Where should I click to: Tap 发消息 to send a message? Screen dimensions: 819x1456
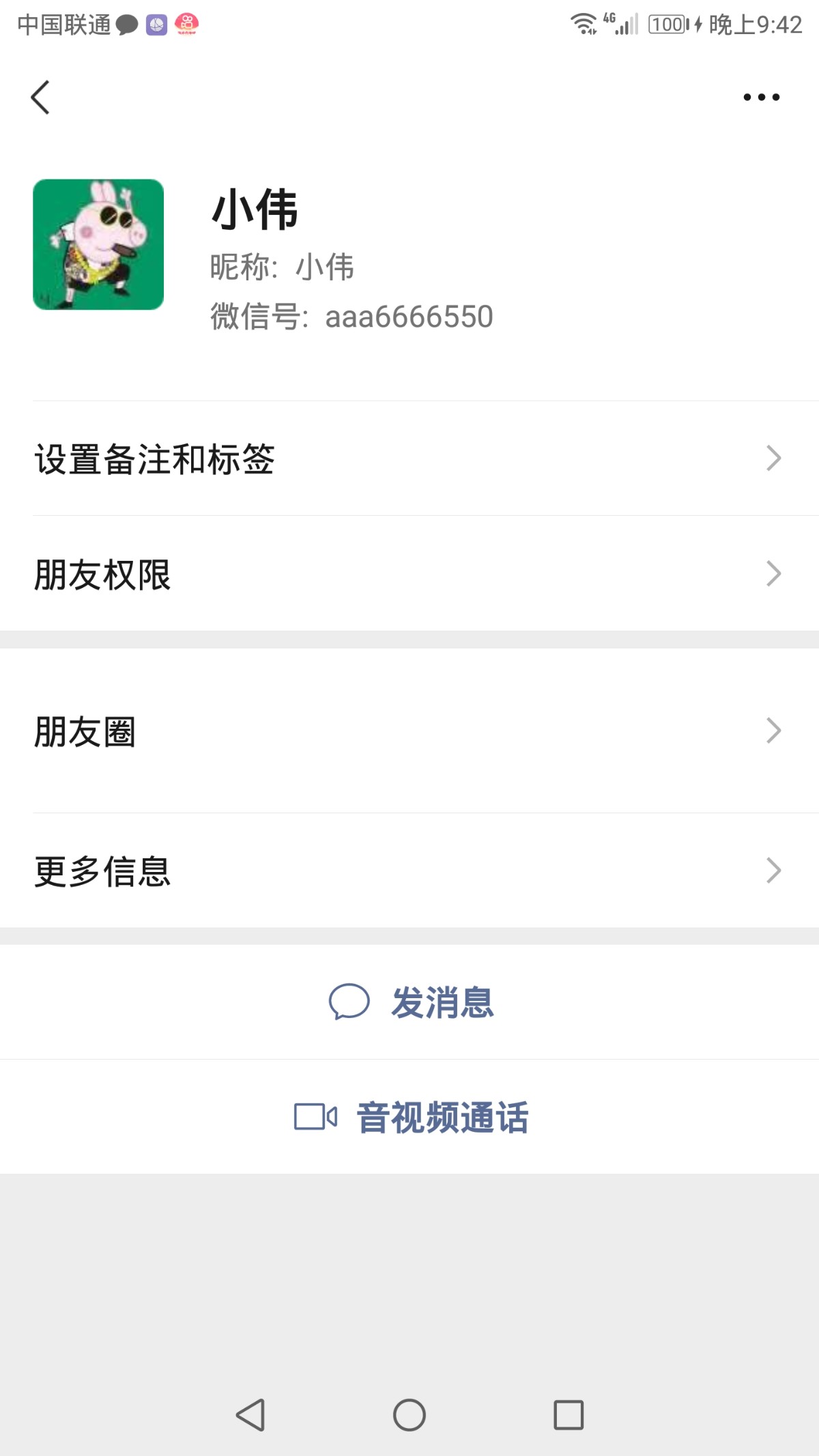coord(411,1002)
